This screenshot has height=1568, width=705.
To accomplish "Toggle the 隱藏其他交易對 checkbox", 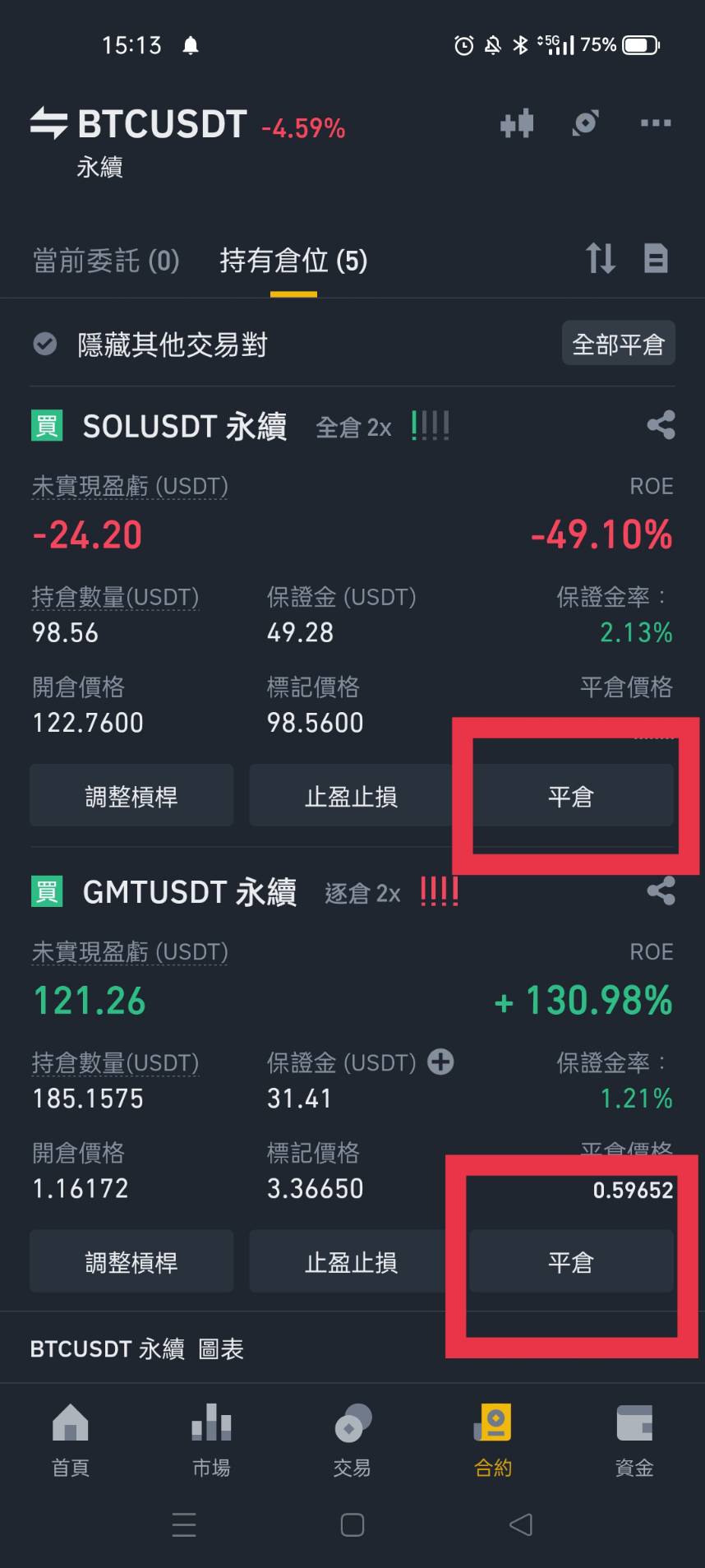I will pos(45,344).
